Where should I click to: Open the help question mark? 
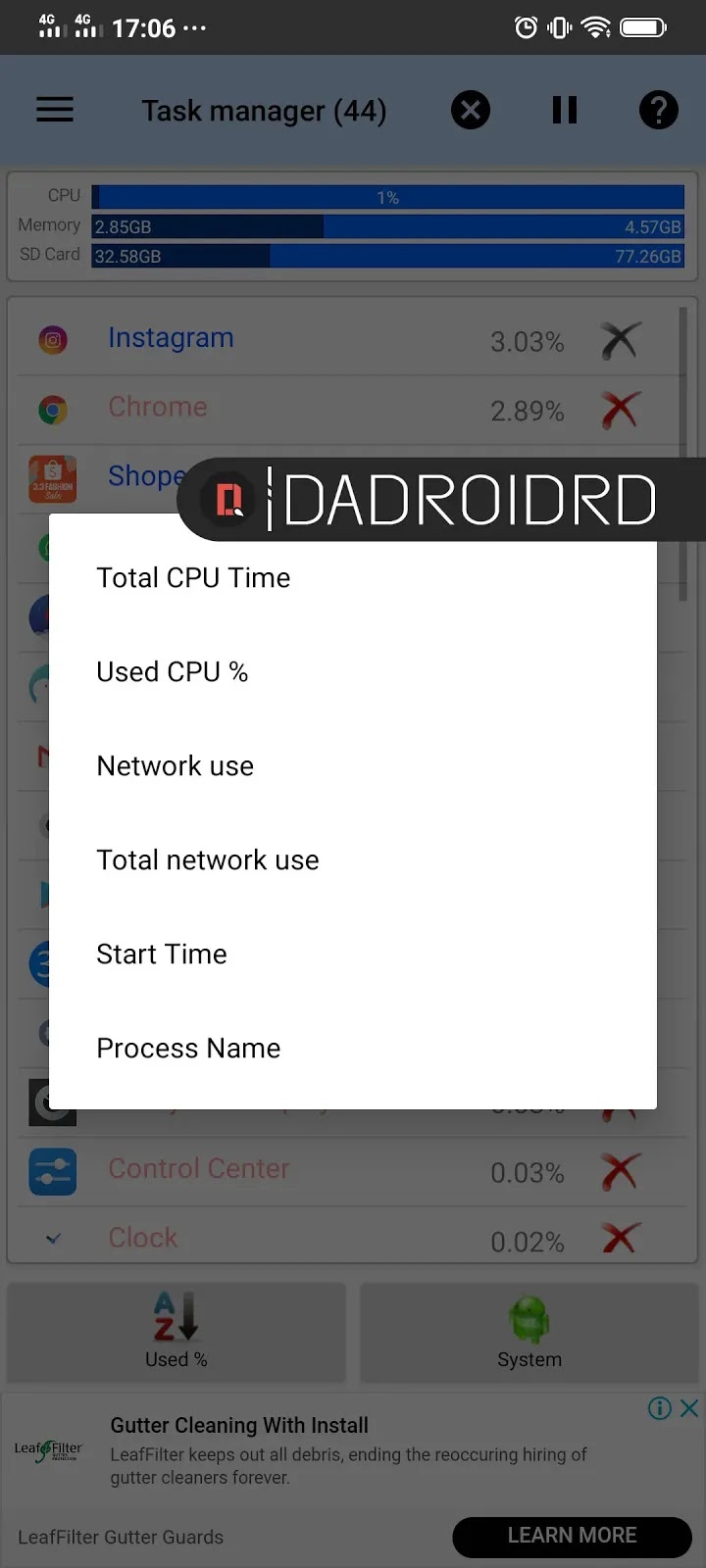[658, 110]
